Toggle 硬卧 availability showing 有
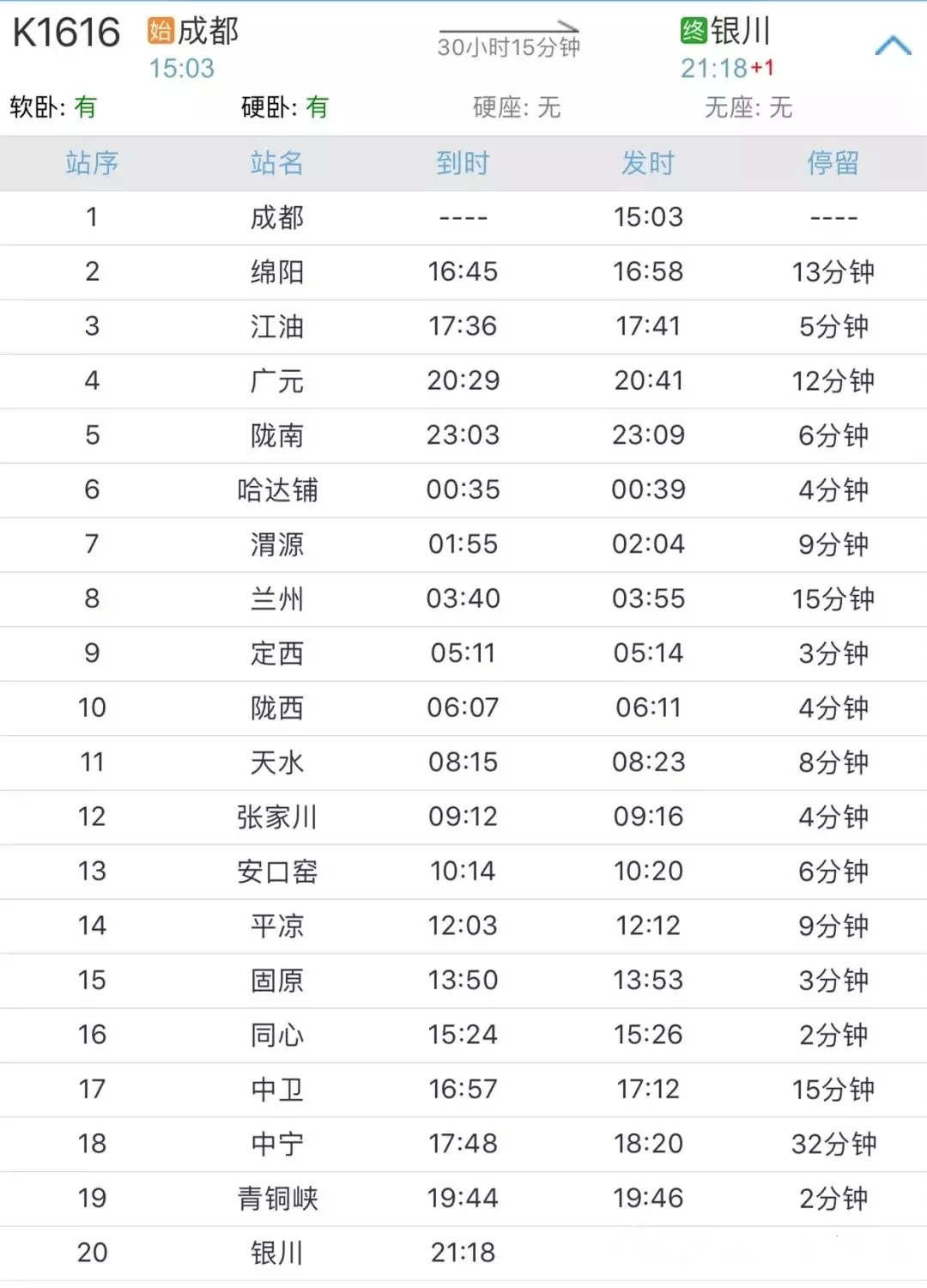The height and width of the screenshot is (1288, 927). pos(283,108)
